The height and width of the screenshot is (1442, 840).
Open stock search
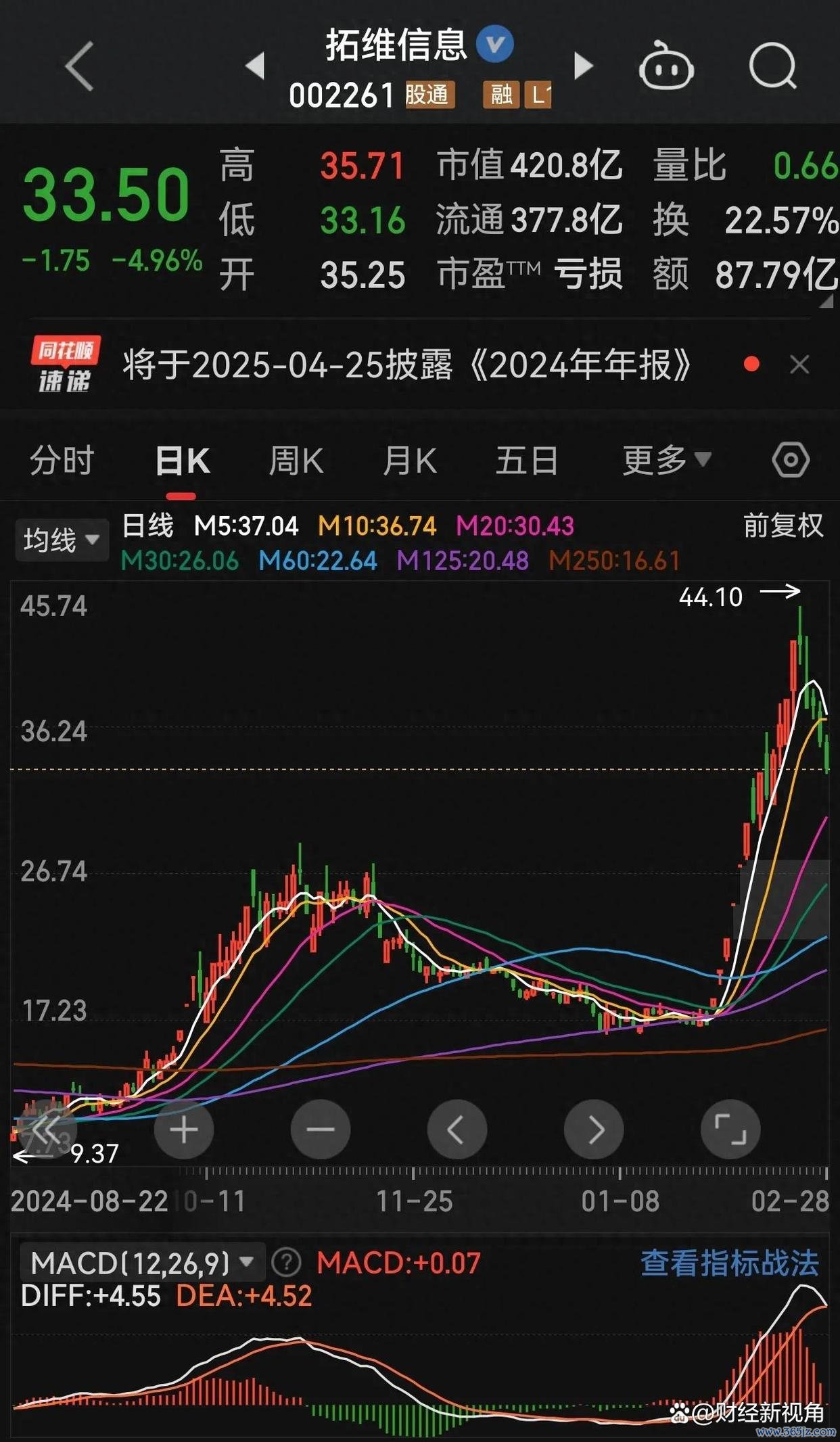[773, 66]
